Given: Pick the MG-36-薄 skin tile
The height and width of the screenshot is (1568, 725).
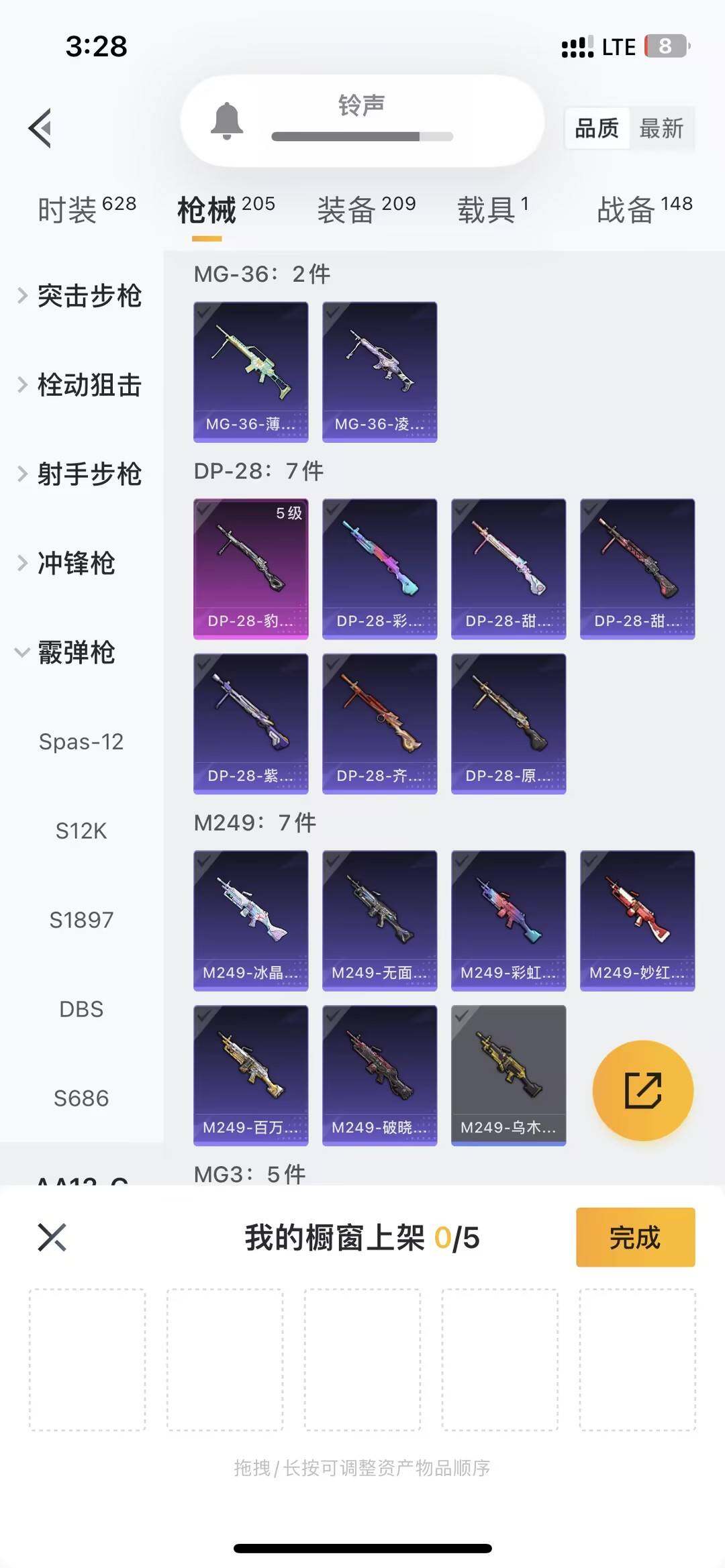Looking at the screenshot, I should click(250, 372).
